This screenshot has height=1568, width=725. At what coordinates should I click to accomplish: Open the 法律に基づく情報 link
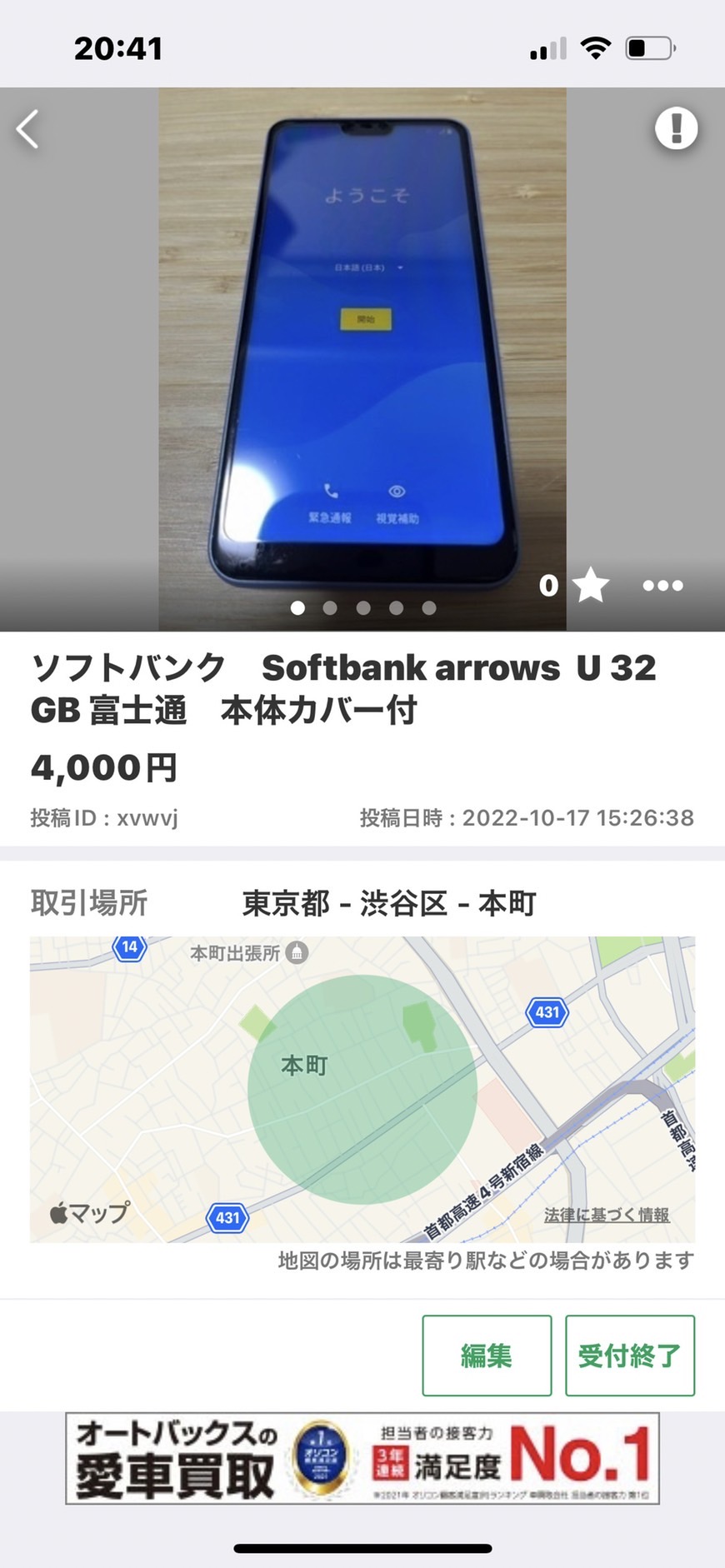pos(607,1215)
